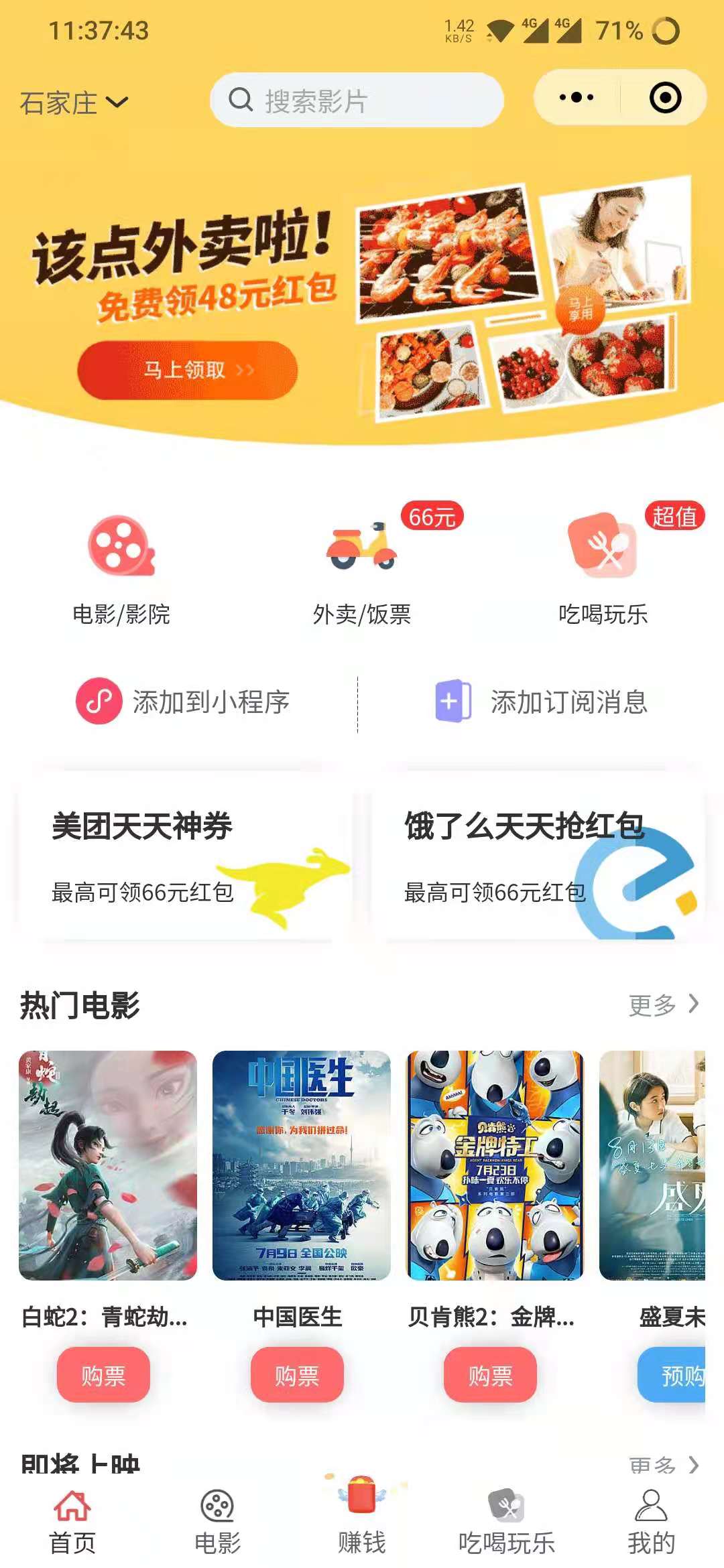Open the 石家庄 city dropdown

74,103
